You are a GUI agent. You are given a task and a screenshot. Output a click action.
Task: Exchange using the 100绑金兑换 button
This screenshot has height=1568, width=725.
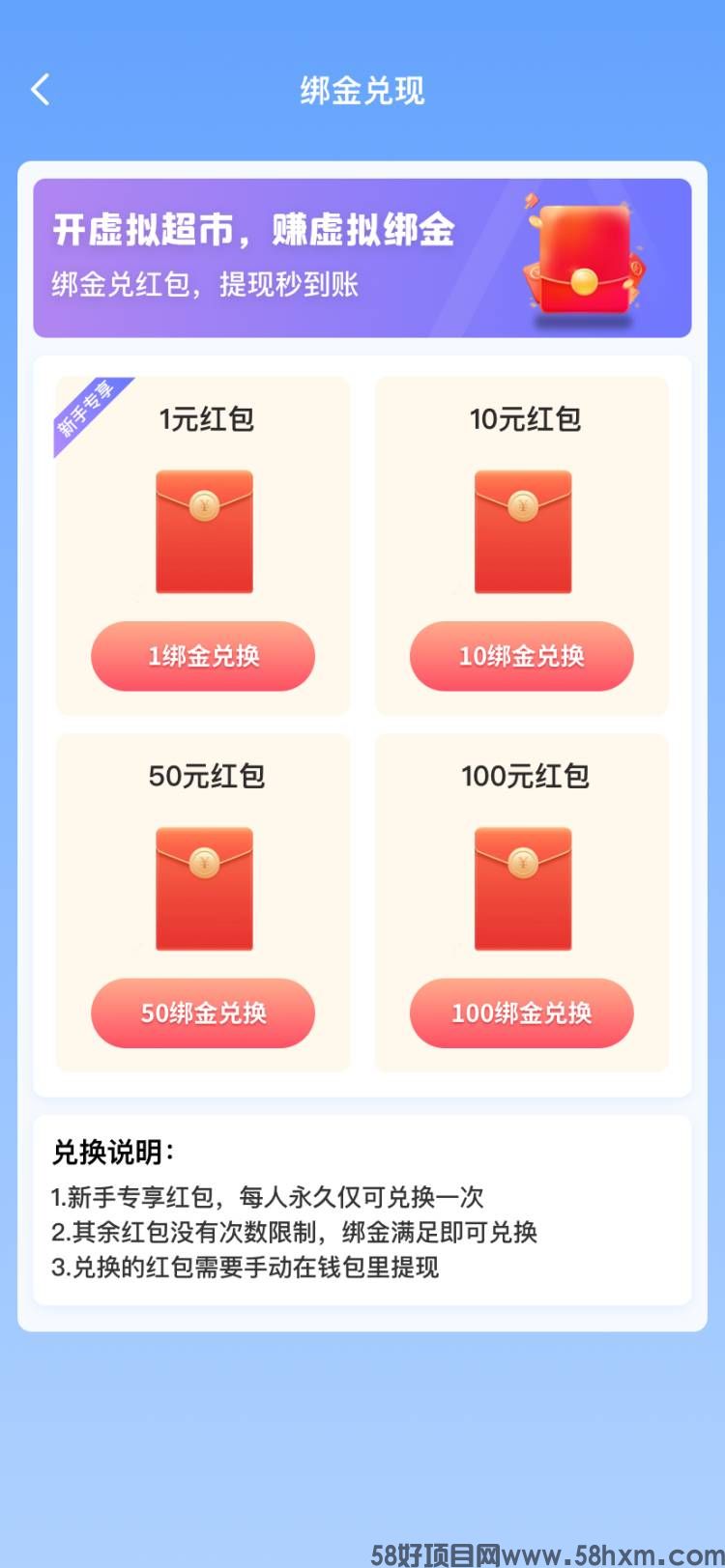coord(521,1012)
